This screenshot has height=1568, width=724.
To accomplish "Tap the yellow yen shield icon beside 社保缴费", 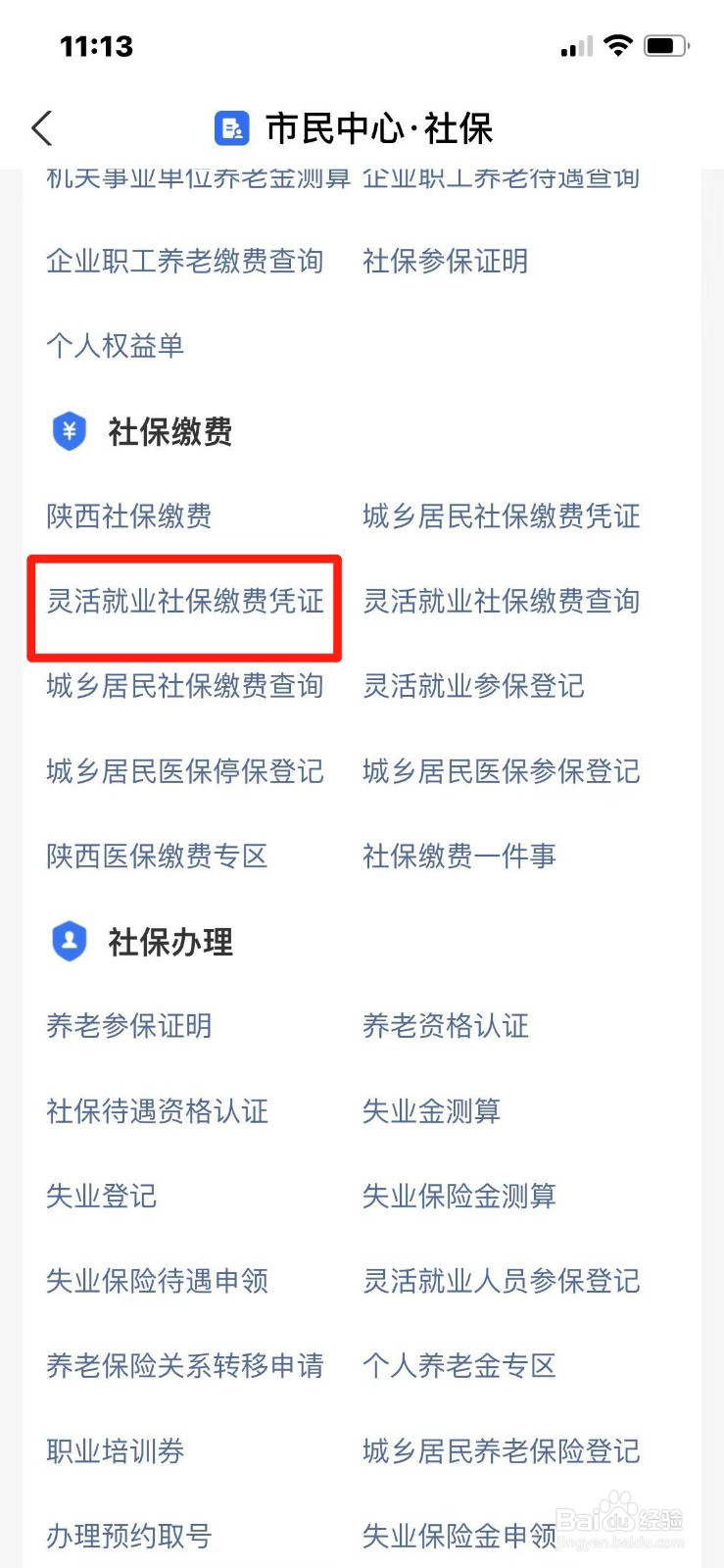I will [69, 431].
